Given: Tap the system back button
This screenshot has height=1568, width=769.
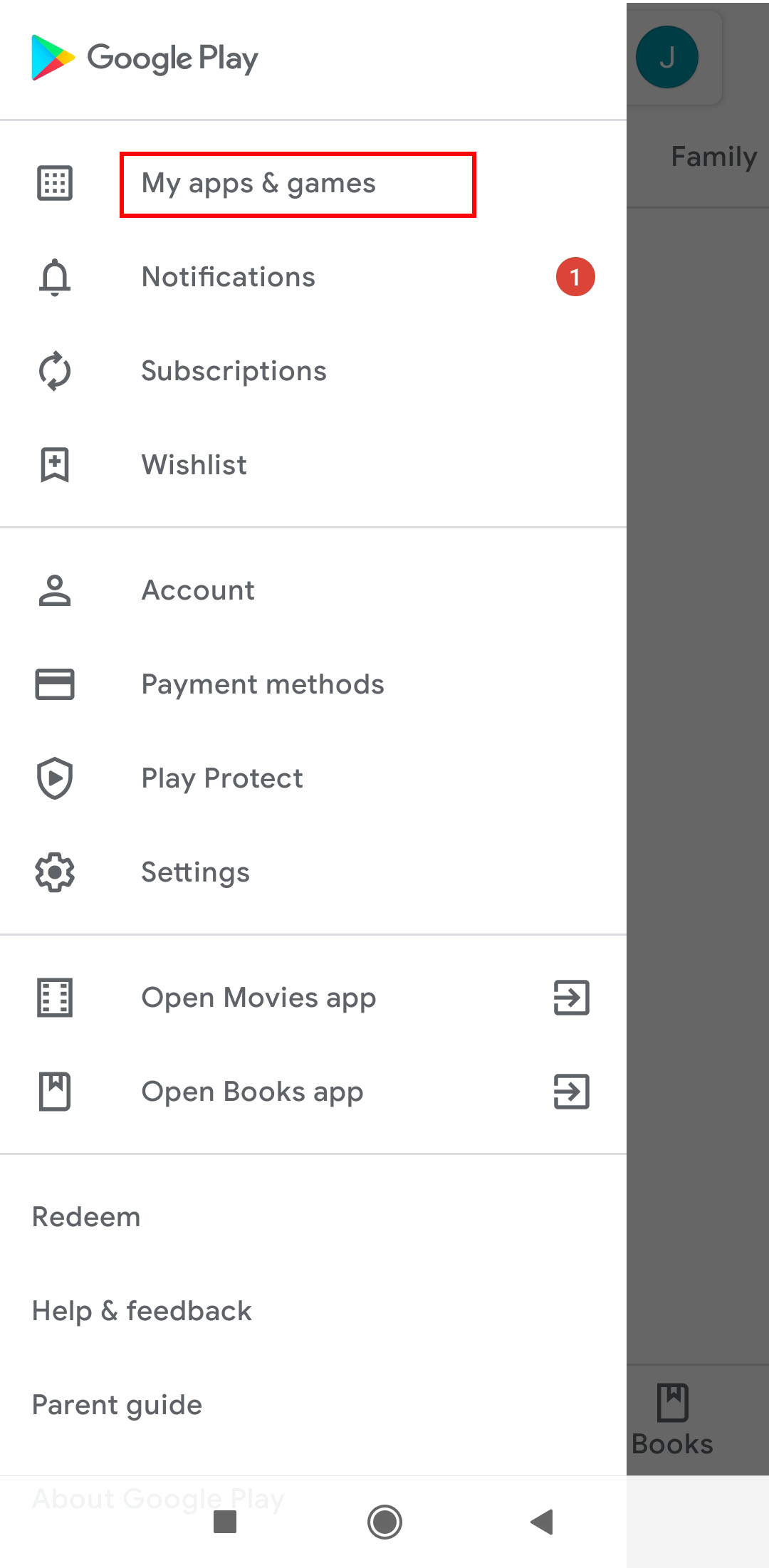Looking at the screenshot, I should [543, 1522].
